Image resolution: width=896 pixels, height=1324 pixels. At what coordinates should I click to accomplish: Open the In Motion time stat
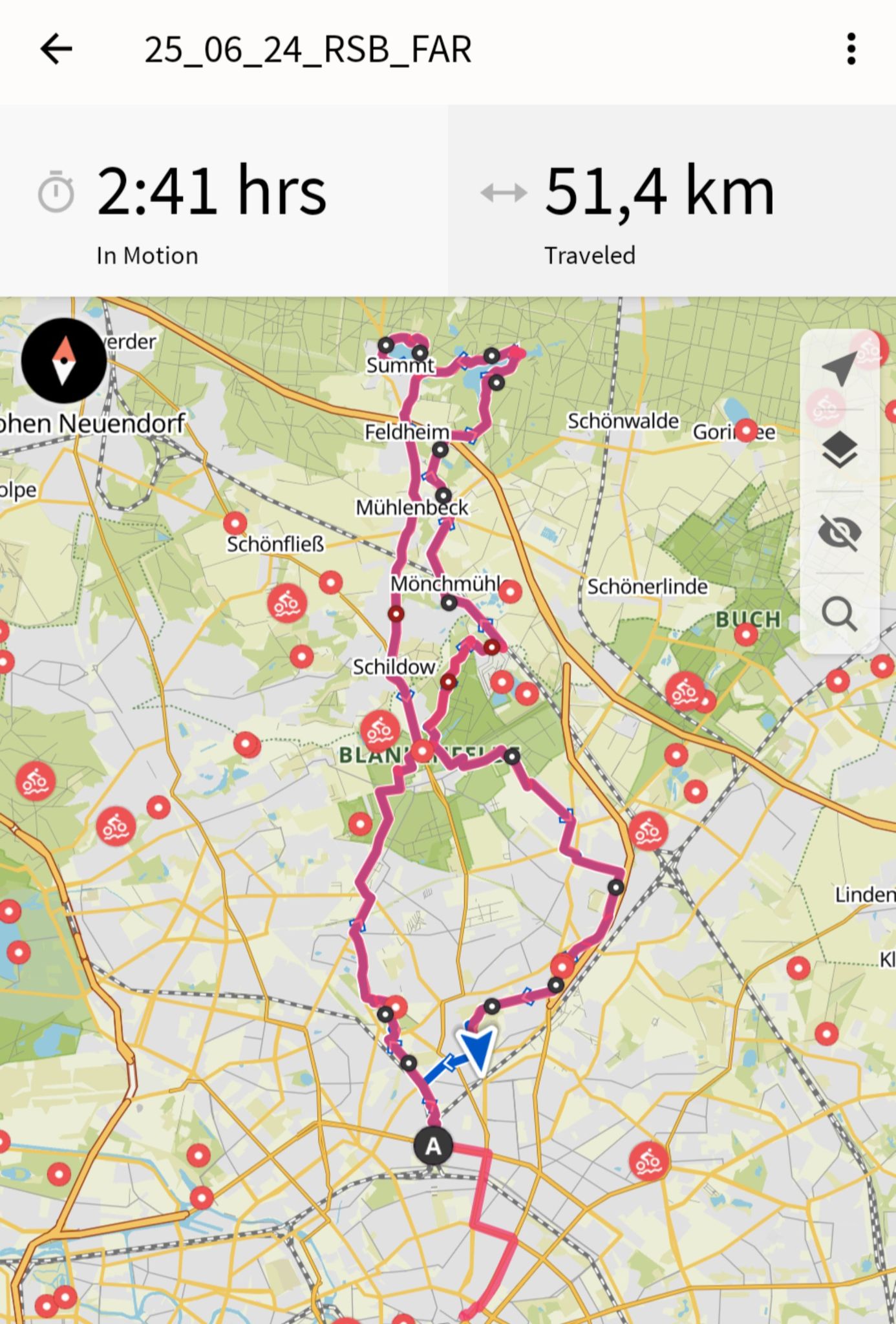pos(224,200)
